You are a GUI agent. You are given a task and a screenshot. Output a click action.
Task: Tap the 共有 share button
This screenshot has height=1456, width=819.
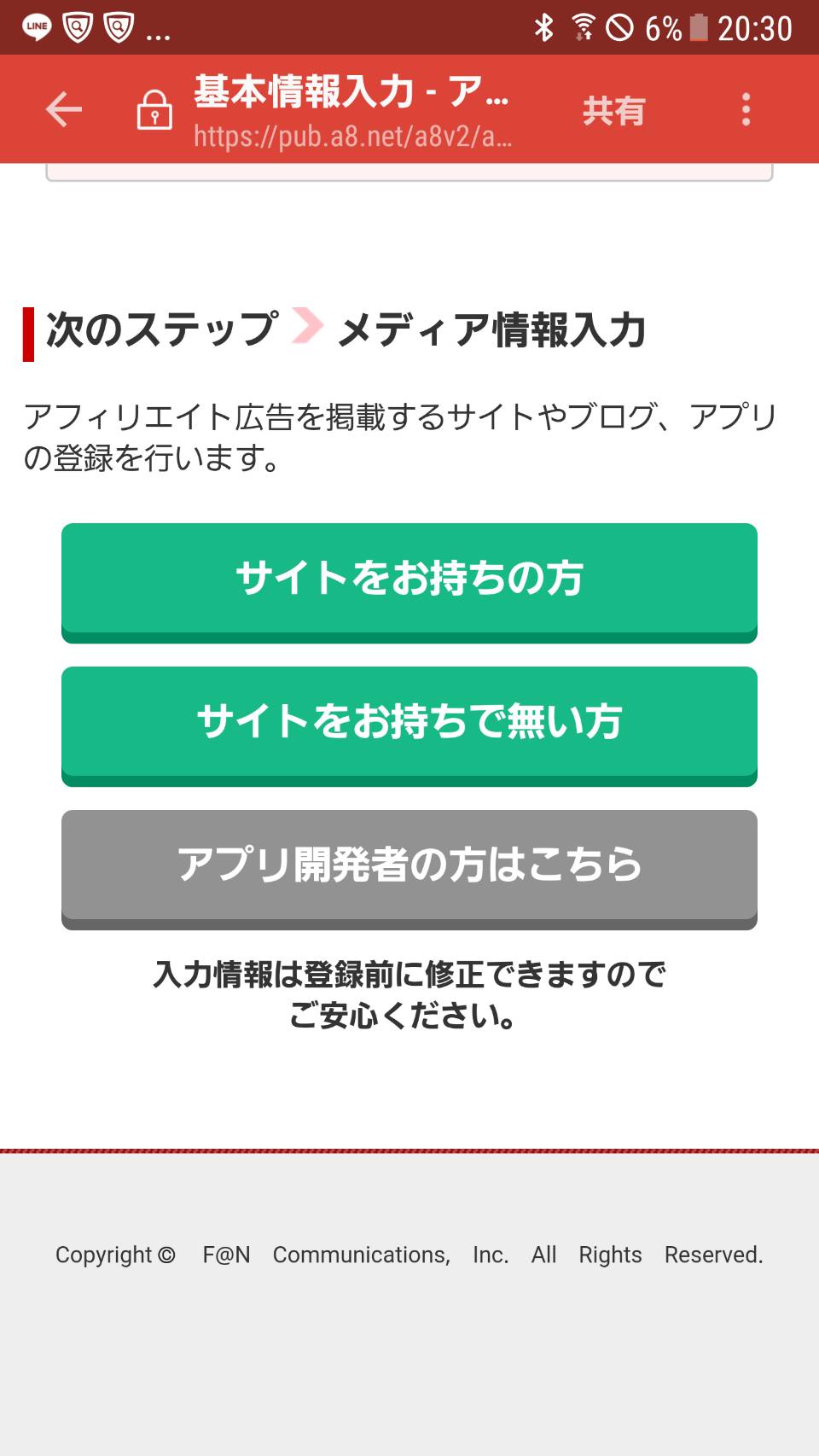pyautogui.click(x=613, y=111)
